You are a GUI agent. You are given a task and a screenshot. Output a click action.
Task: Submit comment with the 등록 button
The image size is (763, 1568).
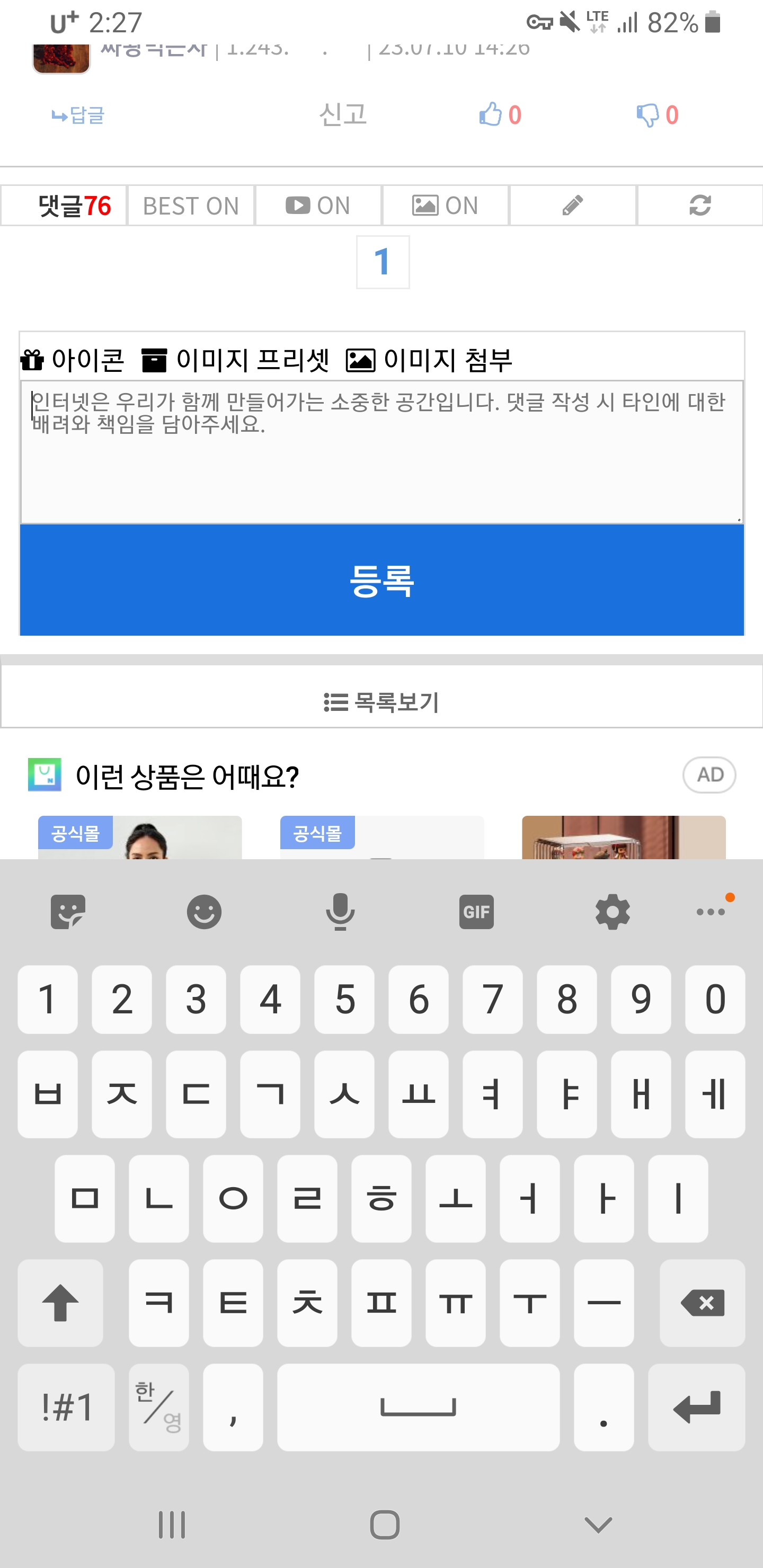click(382, 580)
